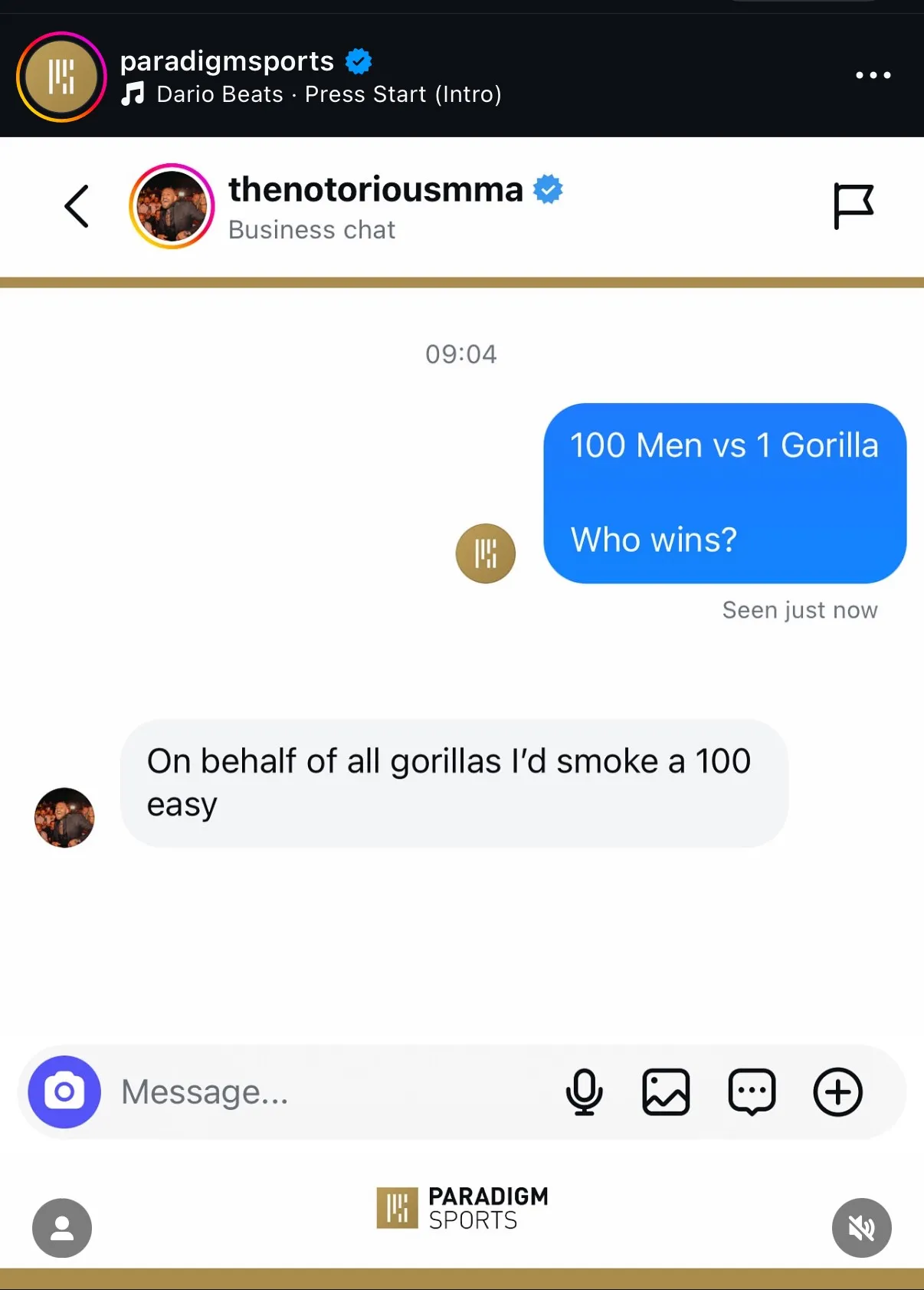The width and height of the screenshot is (924, 1290).
Task: Open the paradigmsports username link
Action: click(x=227, y=61)
